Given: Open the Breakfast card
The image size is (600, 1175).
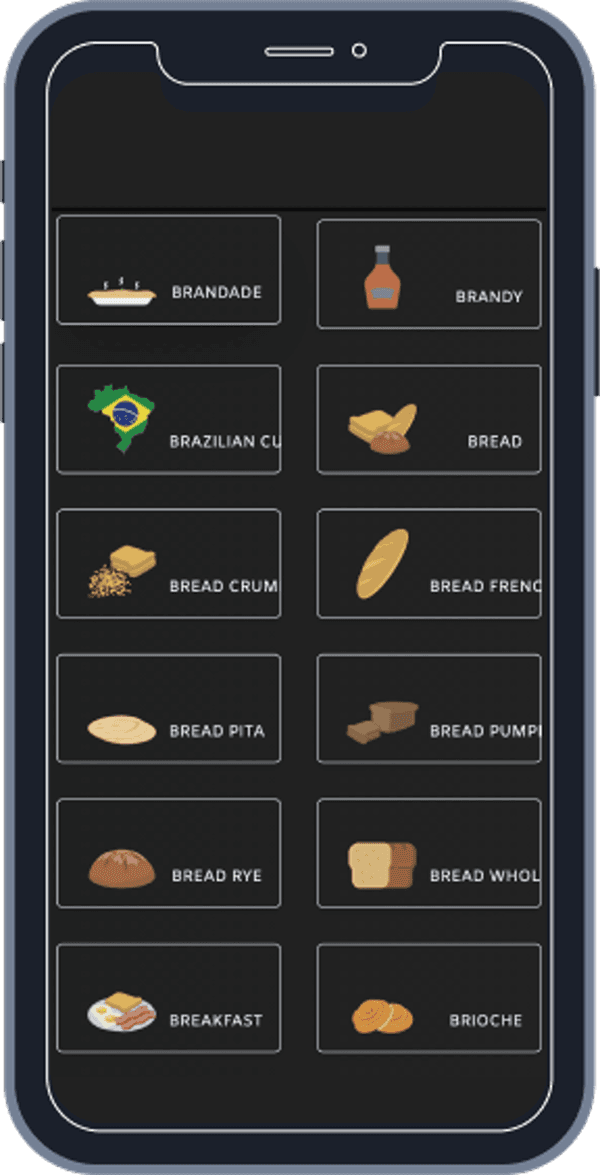Looking at the screenshot, I should (x=168, y=998).
